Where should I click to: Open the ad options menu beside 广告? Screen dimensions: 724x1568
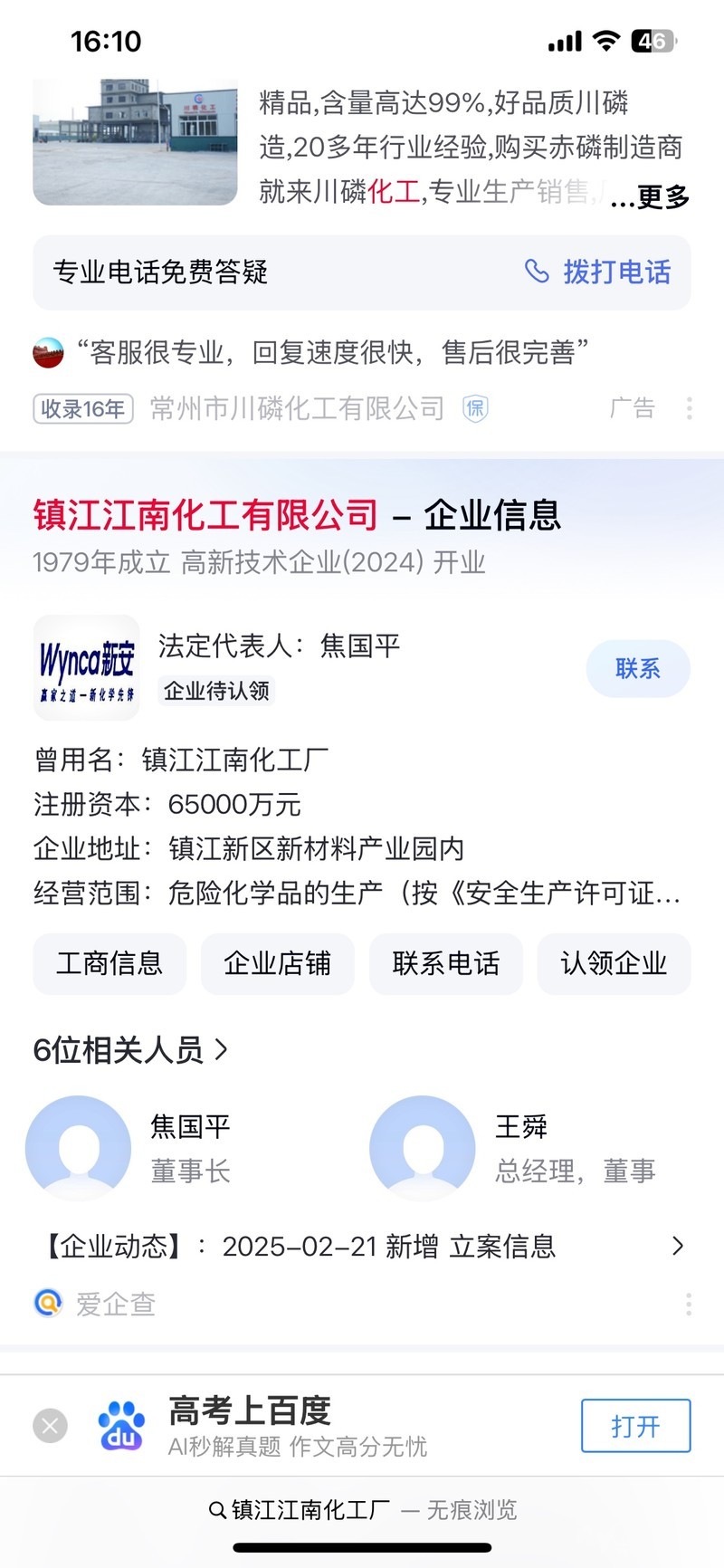click(x=689, y=408)
